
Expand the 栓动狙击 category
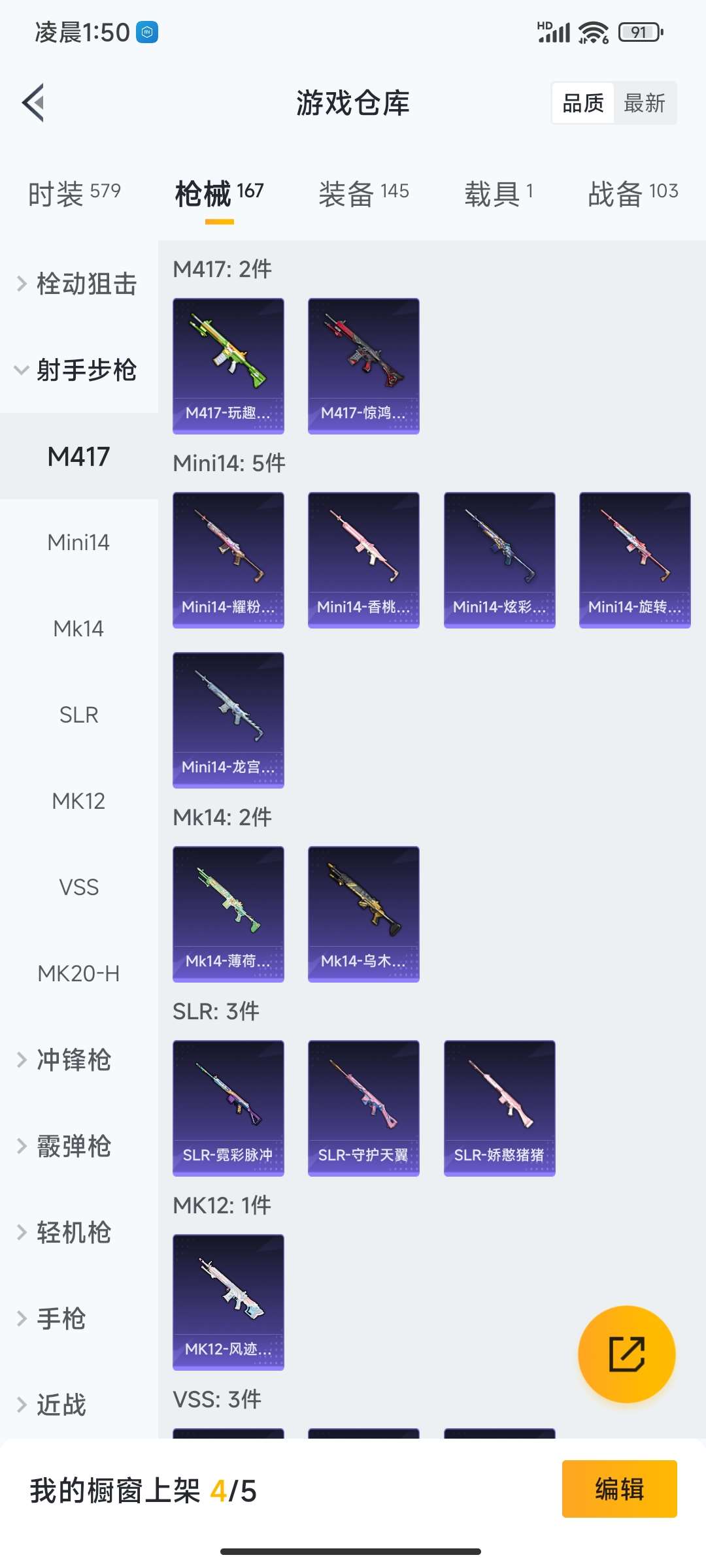(x=78, y=284)
